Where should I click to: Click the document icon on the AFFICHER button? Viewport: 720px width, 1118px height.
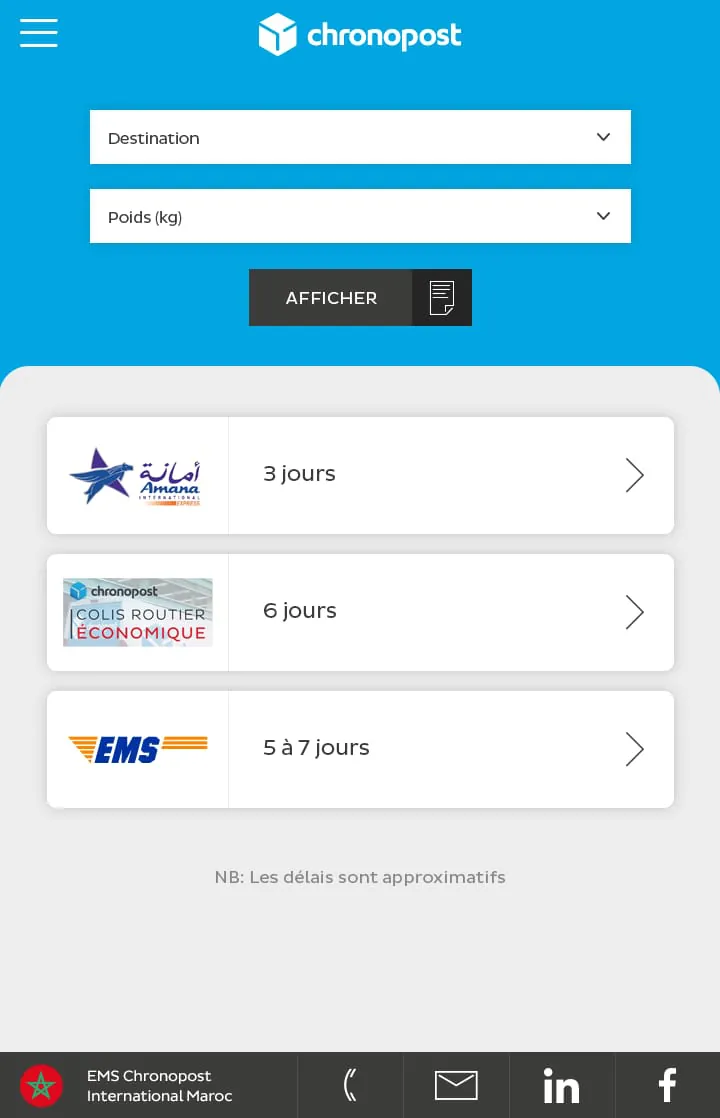point(440,297)
